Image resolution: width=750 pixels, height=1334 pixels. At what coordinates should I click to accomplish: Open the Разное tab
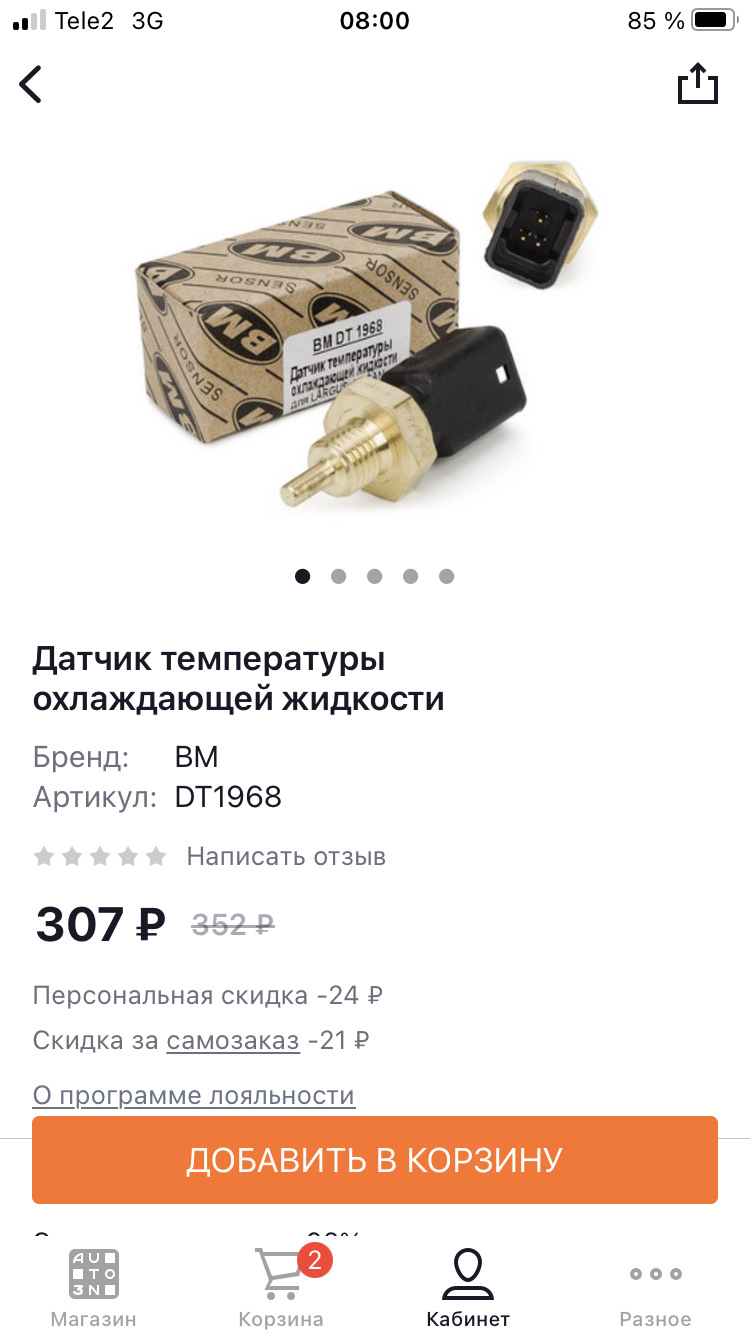[655, 1288]
